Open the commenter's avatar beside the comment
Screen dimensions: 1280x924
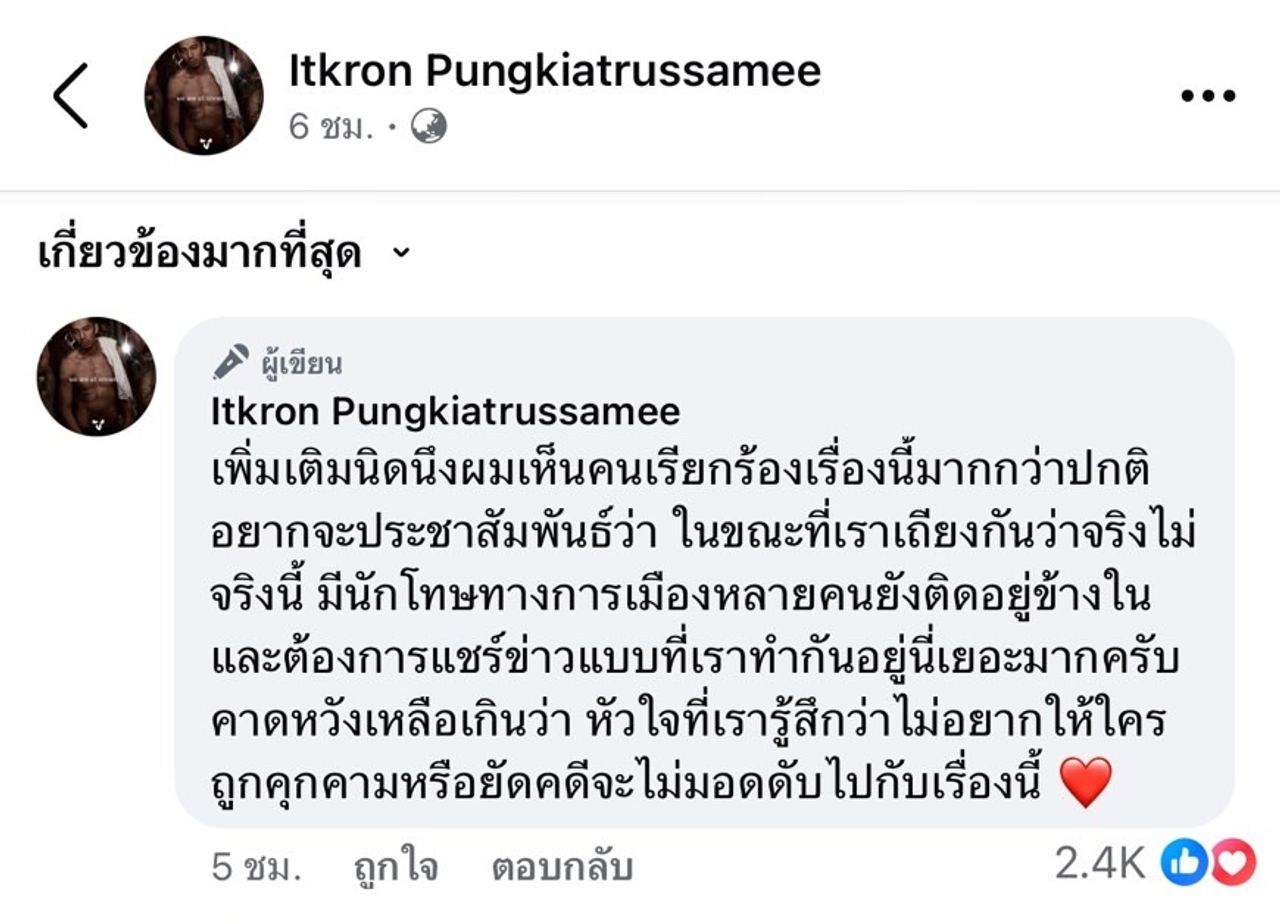[x=97, y=377]
